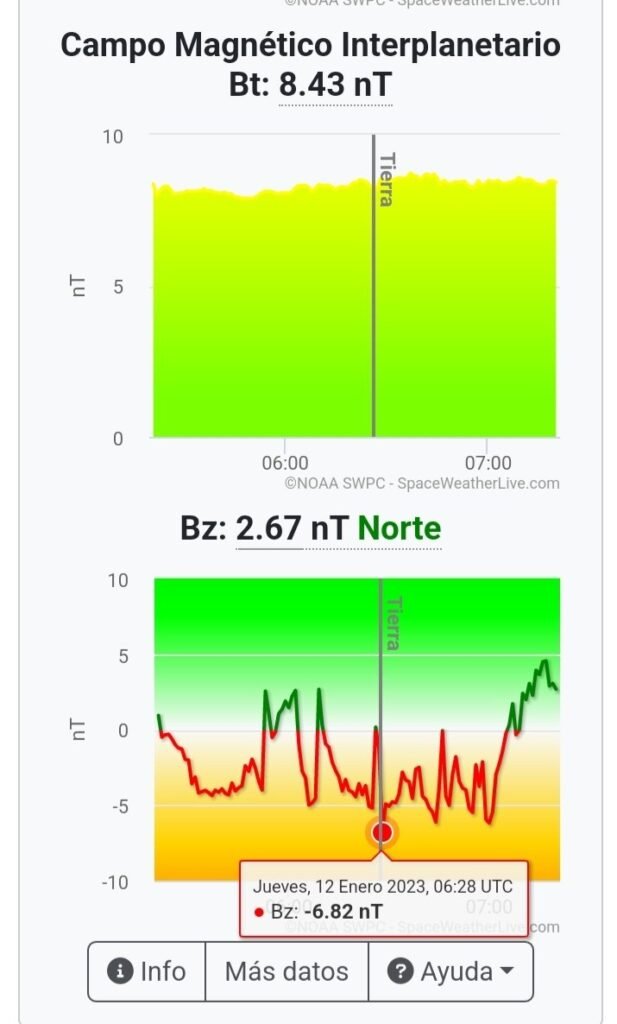The height and width of the screenshot is (1024, 617).
Task: Open the Info button
Action: click(146, 971)
